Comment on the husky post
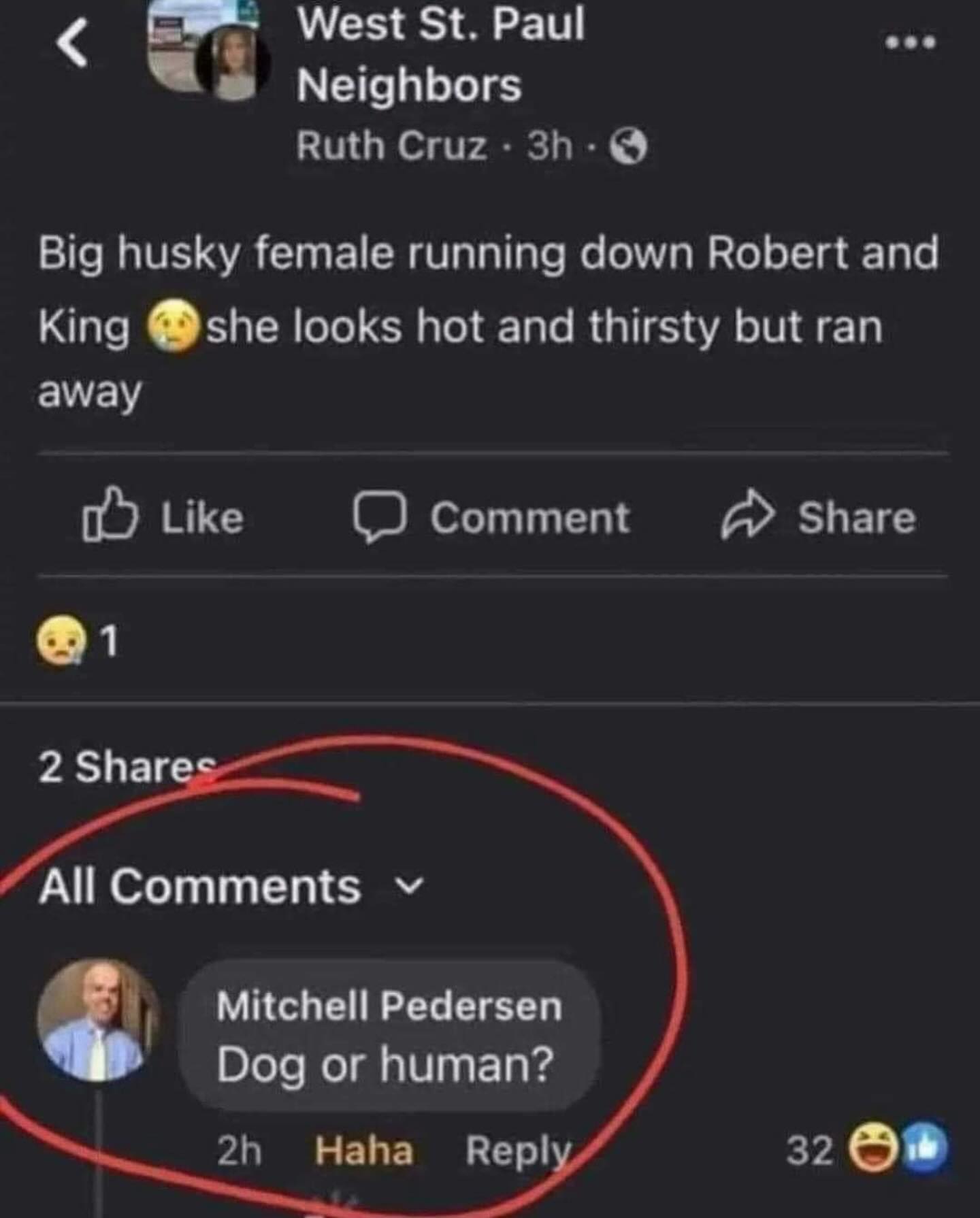 point(491,519)
